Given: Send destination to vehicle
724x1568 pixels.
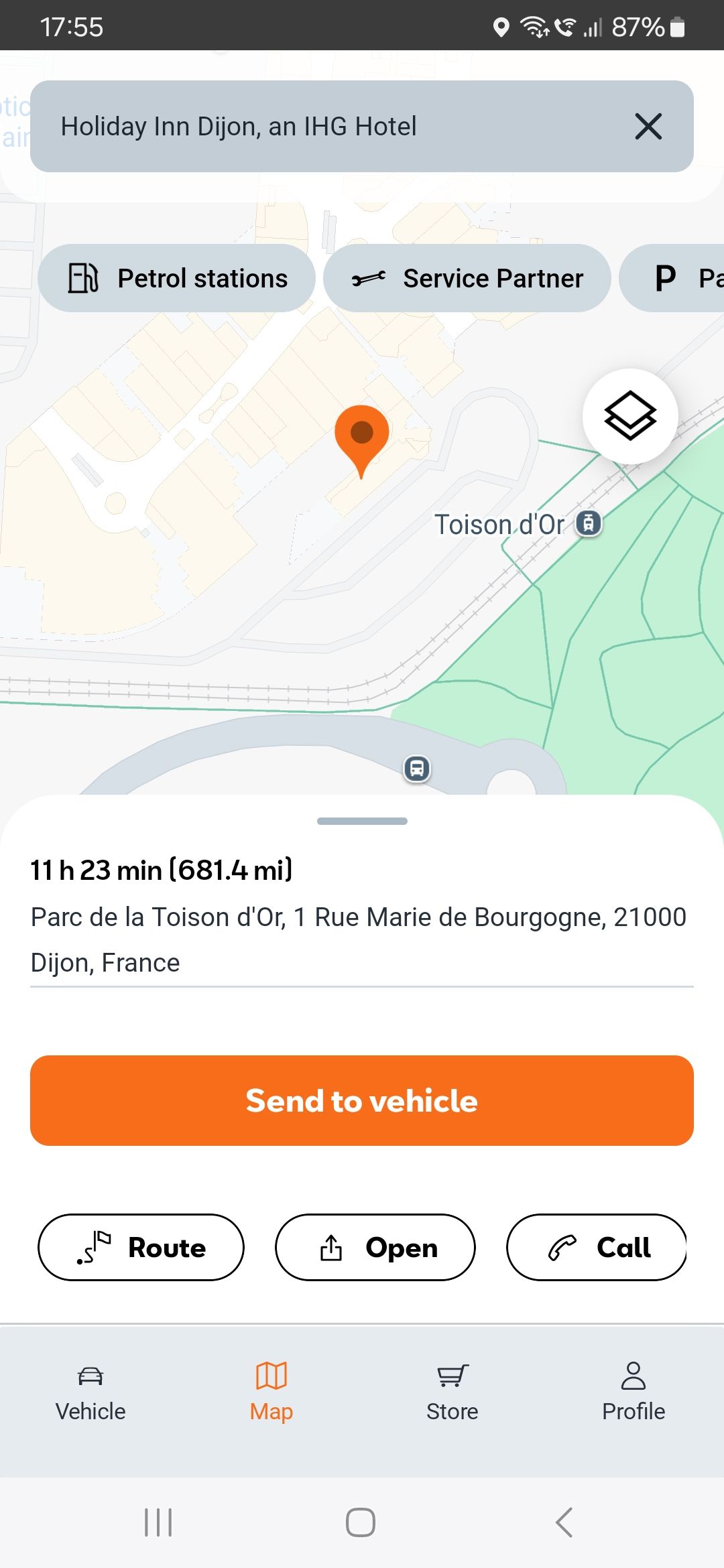Looking at the screenshot, I should pyautogui.click(x=362, y=1101).
